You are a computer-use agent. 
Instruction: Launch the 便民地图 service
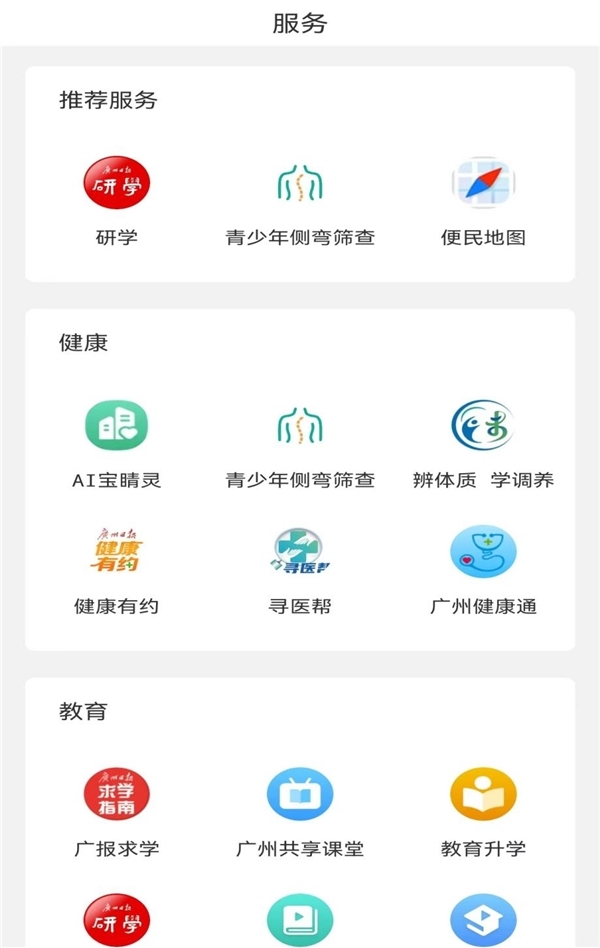click(483, 184)
